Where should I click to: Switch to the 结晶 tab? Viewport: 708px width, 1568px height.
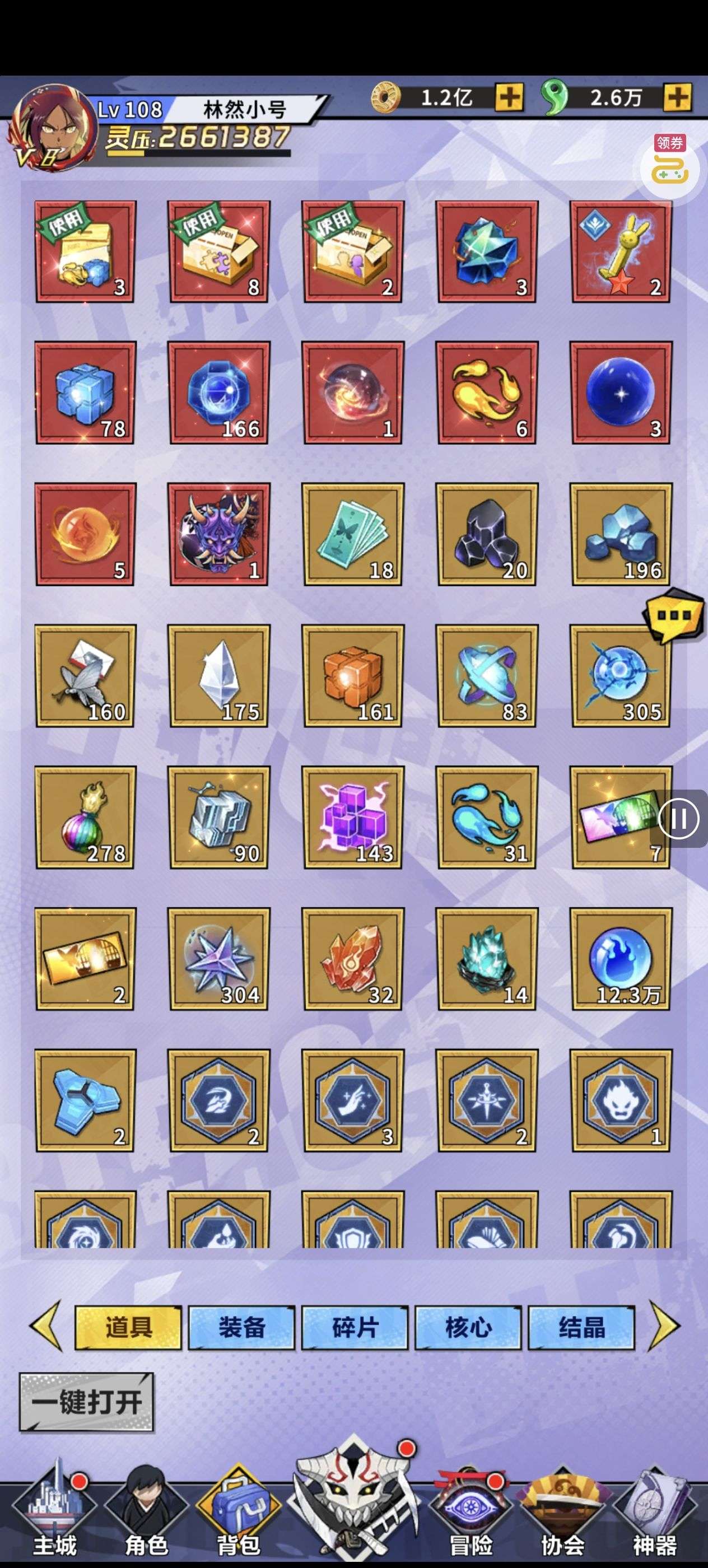pos(581,1328)
